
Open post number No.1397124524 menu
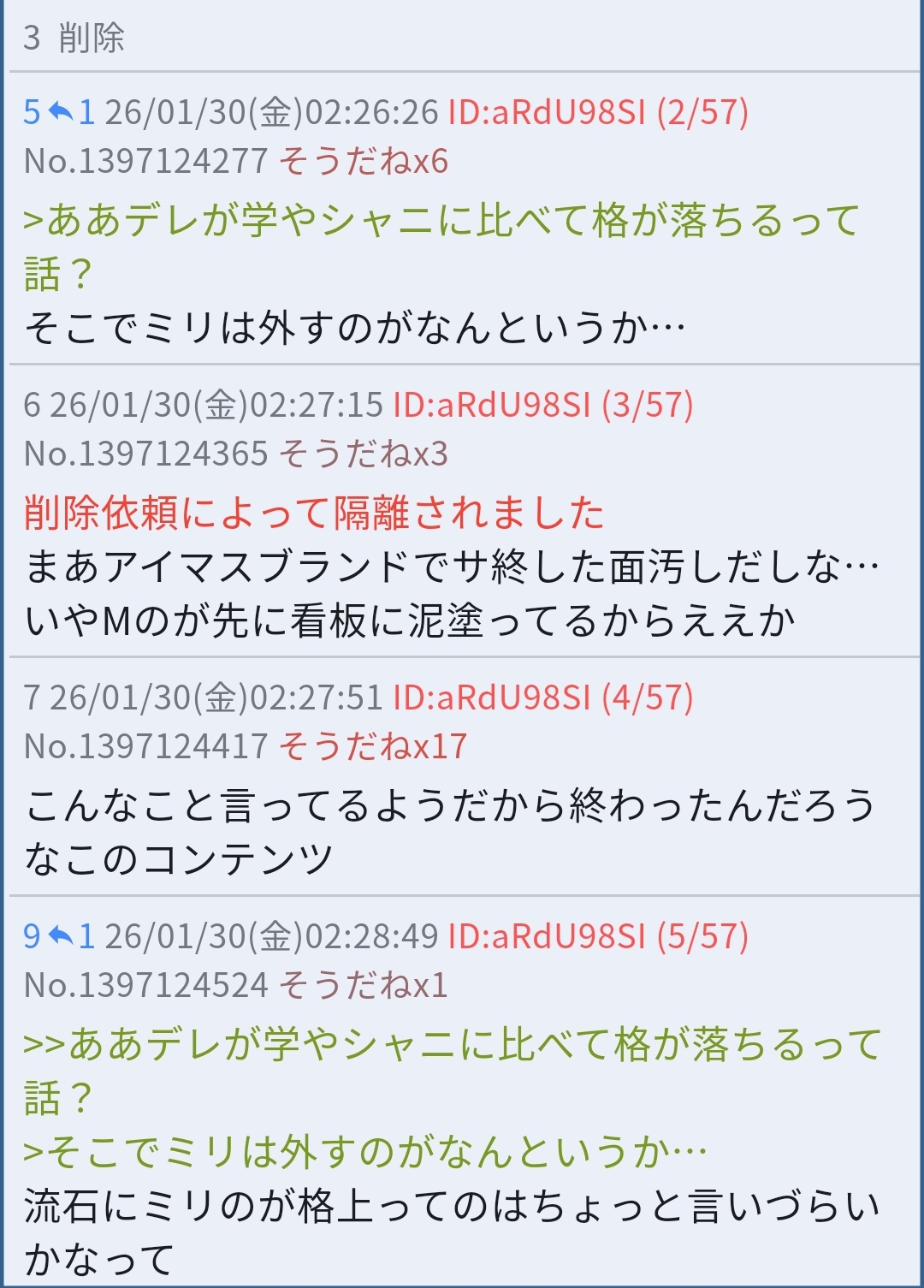[145, 985]
